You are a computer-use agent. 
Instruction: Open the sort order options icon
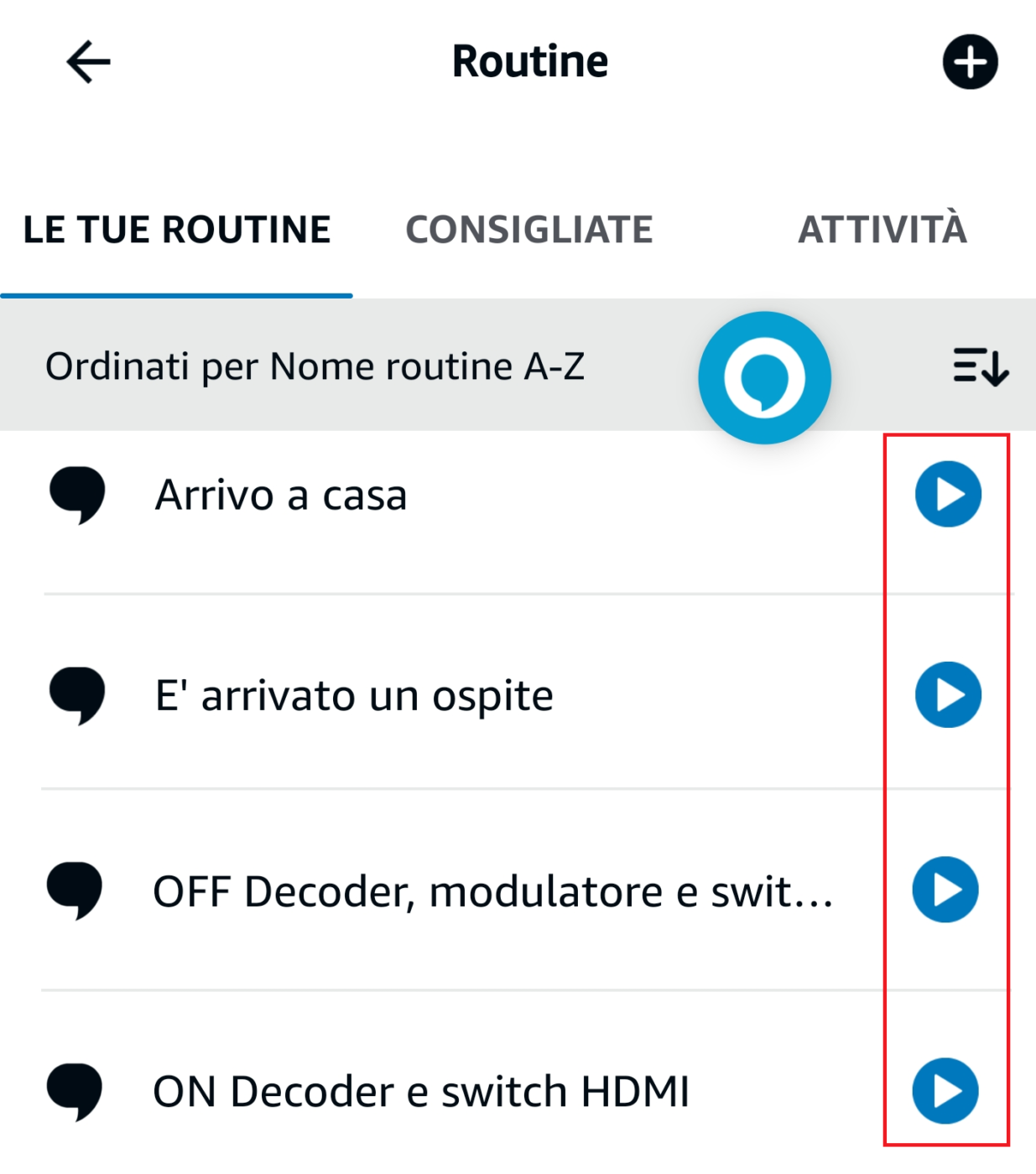pos(980,367)
